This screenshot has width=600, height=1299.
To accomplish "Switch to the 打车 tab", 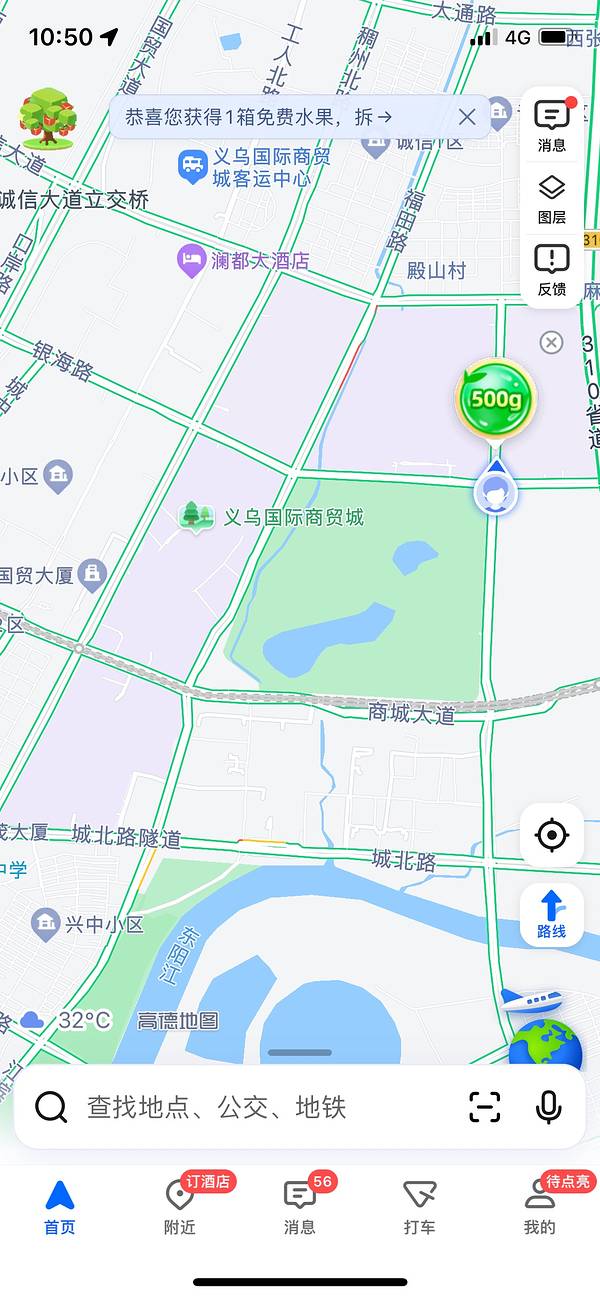I will 420,1207.
